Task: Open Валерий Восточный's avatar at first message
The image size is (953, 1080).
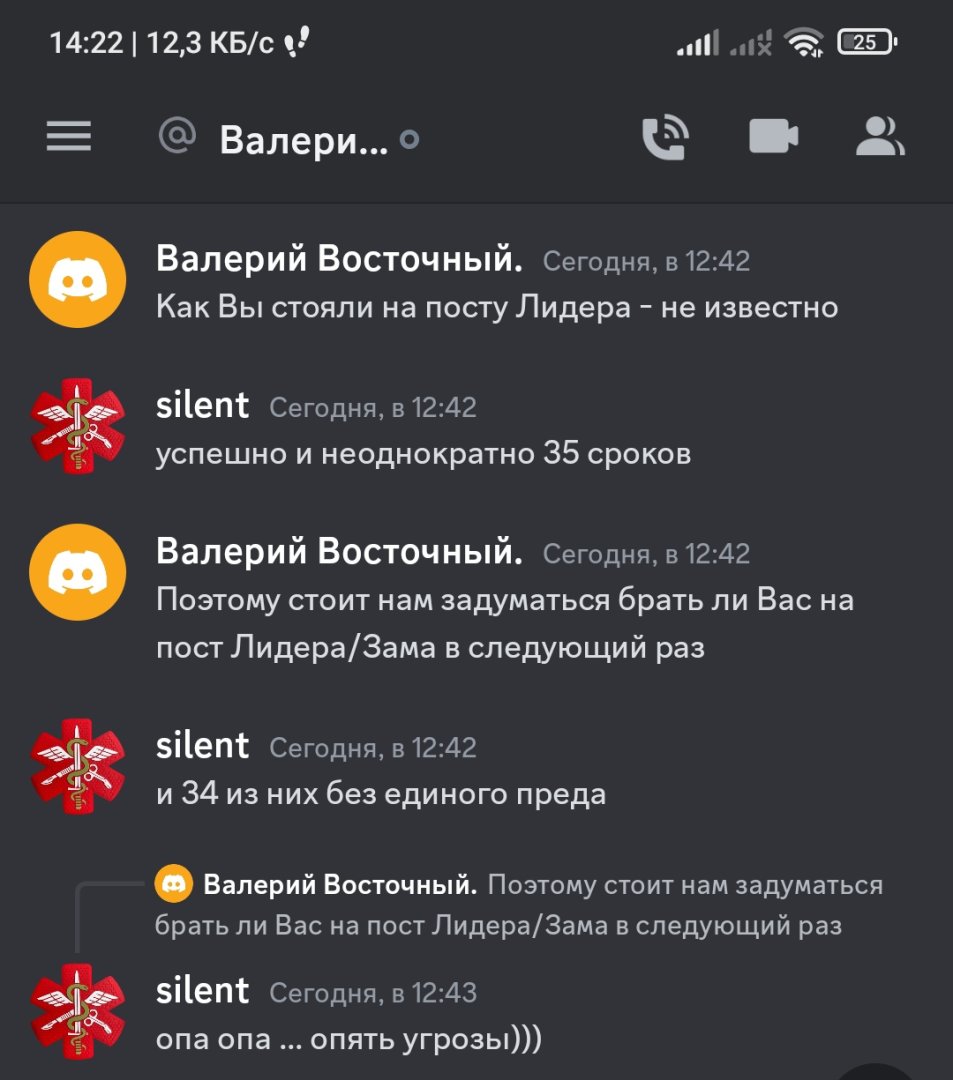Action: click(78, 279)
